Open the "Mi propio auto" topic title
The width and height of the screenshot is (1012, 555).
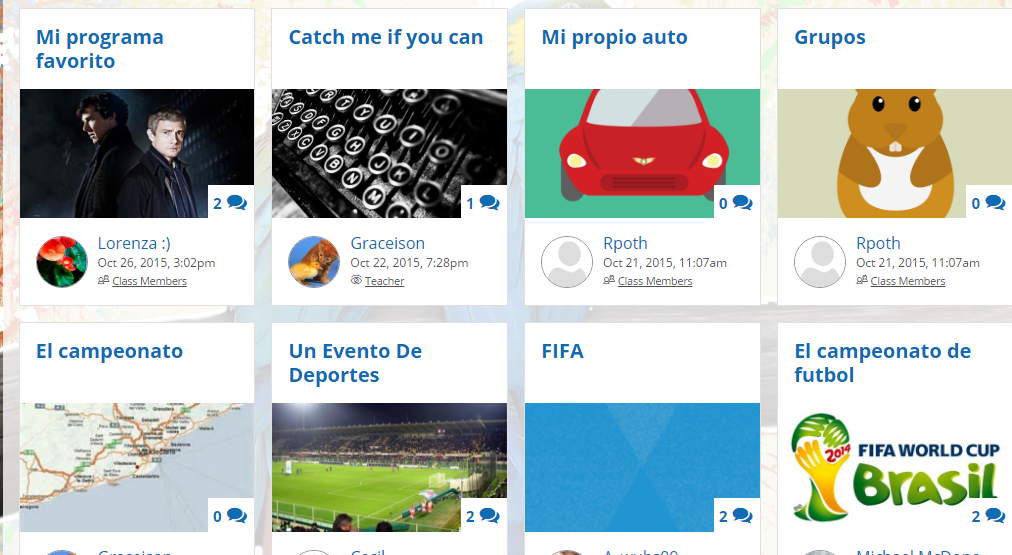[x=614, y=38]
